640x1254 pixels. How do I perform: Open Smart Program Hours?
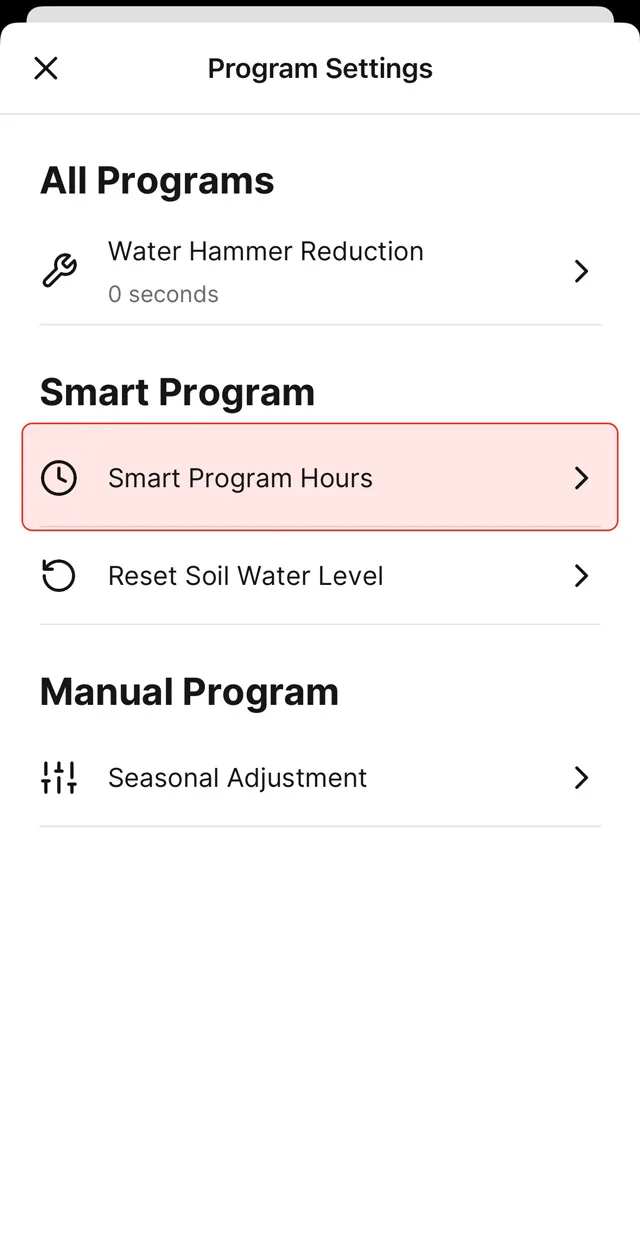(320, 478)
